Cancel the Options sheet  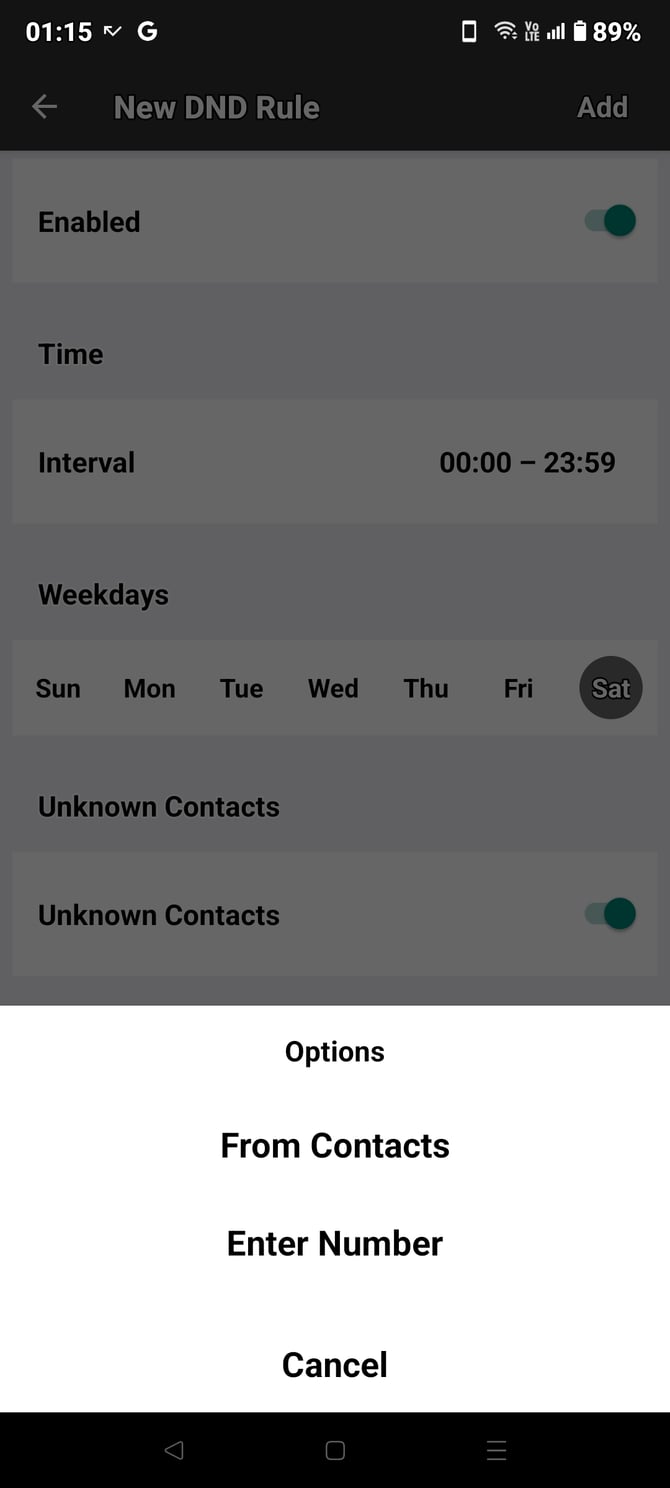click(335, 1364)
